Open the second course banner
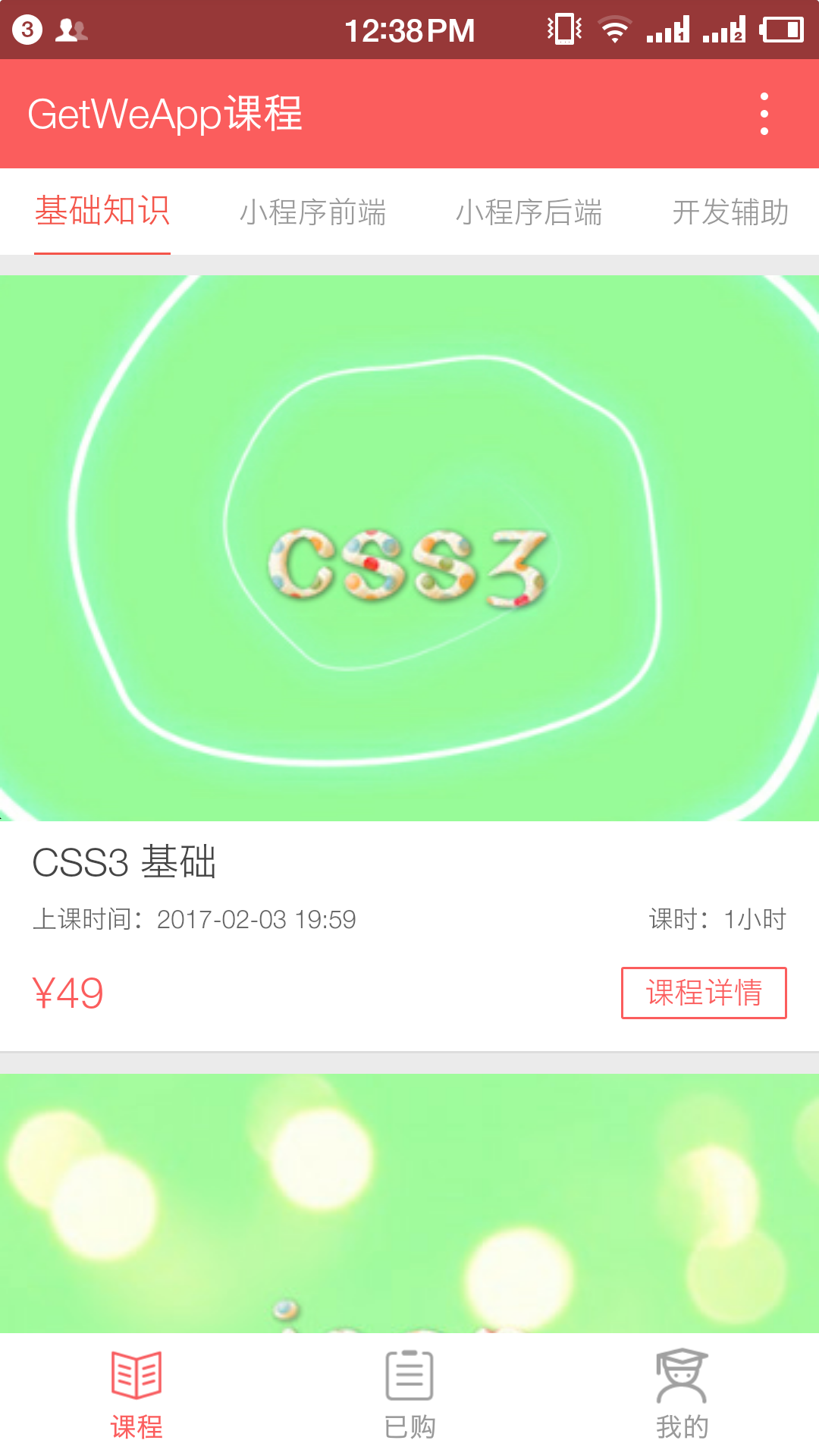 409,1203
